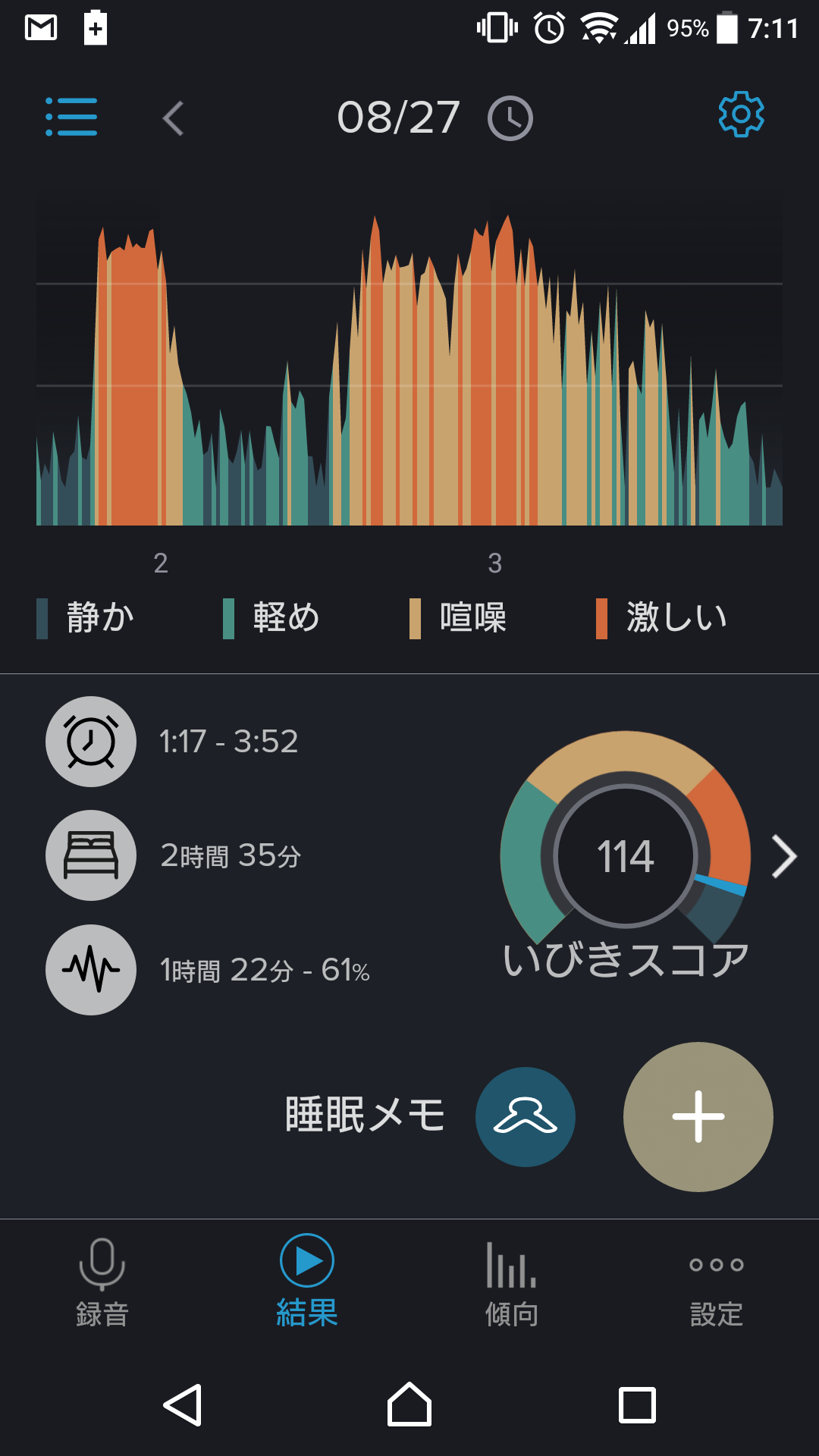Image resolution: width=819 pixels, height=1456 pixels.
Task: Open the session list menu icon
Action: pos(71,117)
